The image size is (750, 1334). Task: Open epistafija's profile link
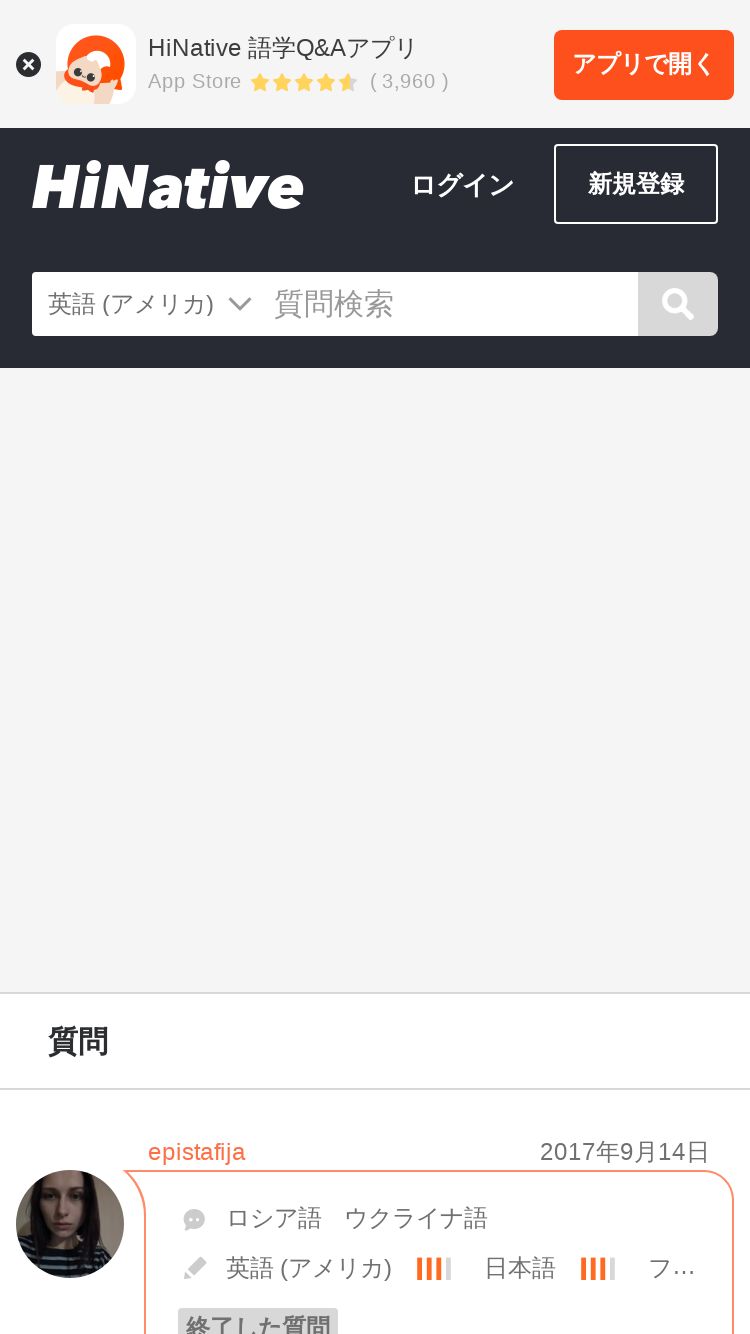click(x=196, y=1152)
